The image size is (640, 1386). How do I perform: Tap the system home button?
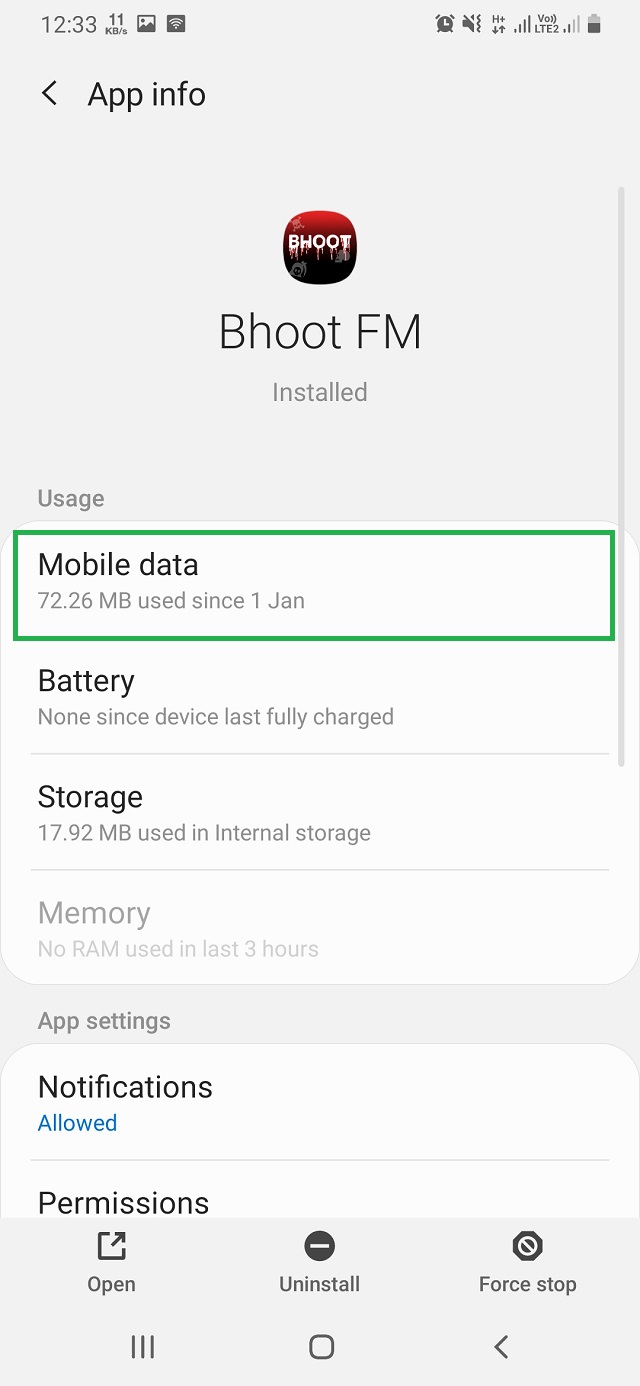click(x=321, y=1347)
